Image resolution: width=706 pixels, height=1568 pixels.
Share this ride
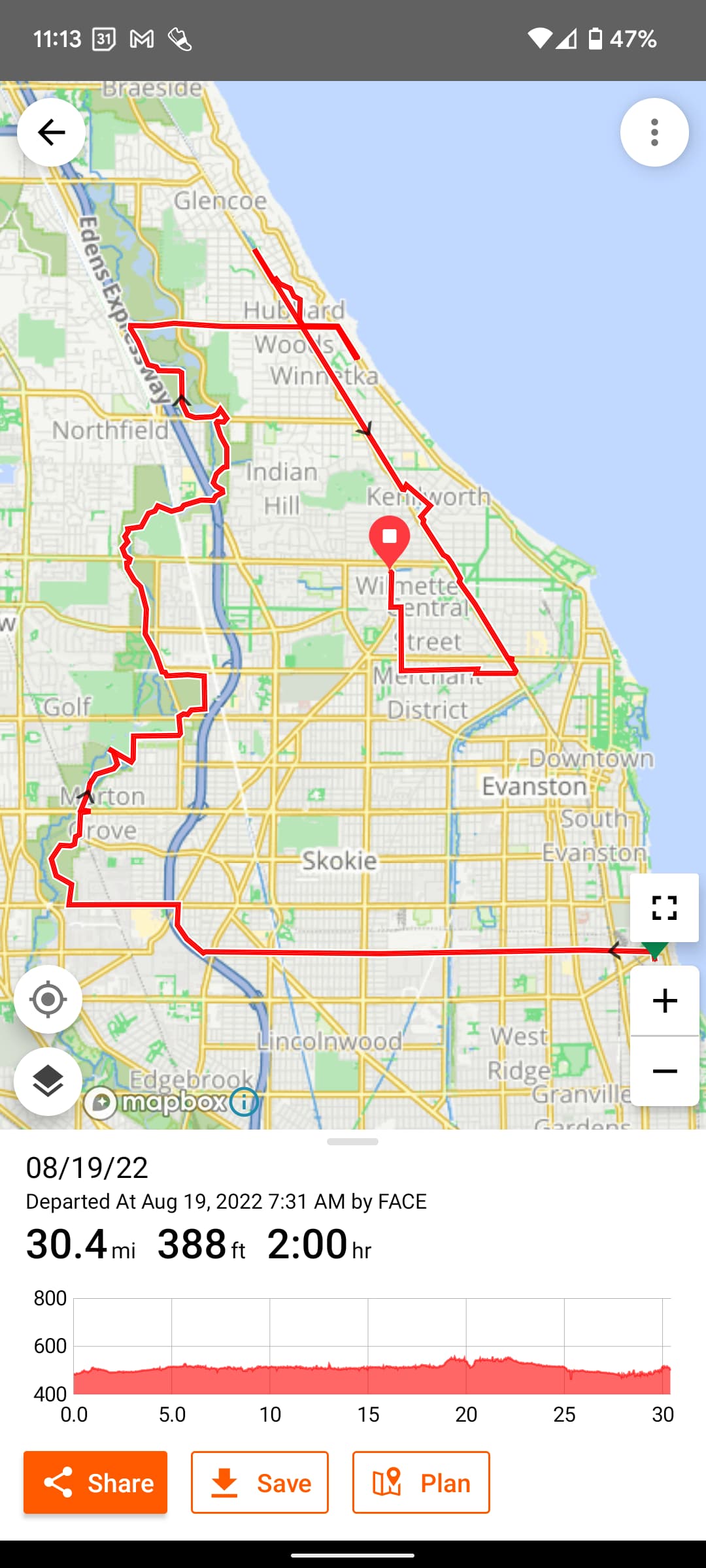point(95,1482)
